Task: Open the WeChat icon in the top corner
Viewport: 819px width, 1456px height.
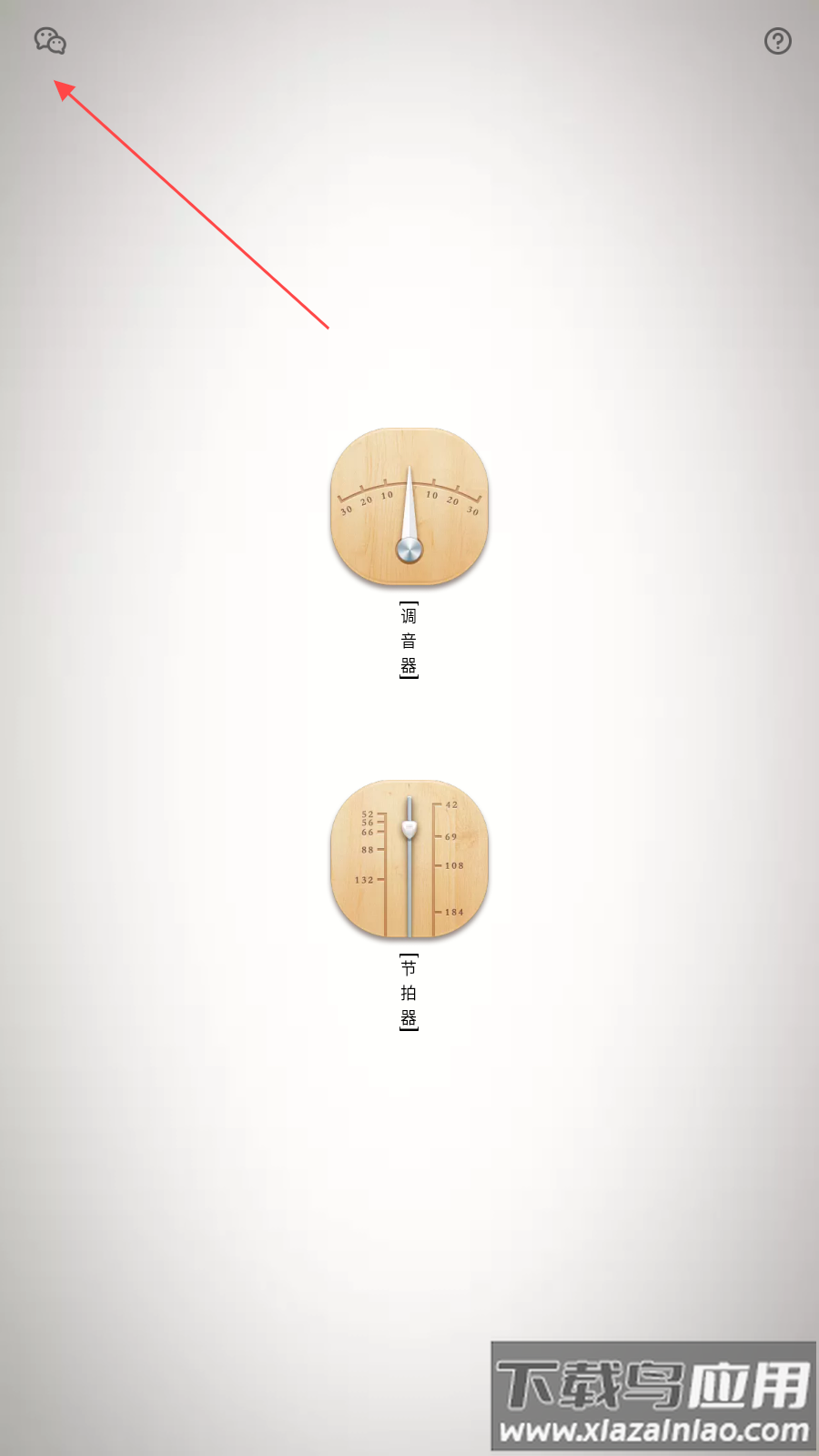Action: 50,41
